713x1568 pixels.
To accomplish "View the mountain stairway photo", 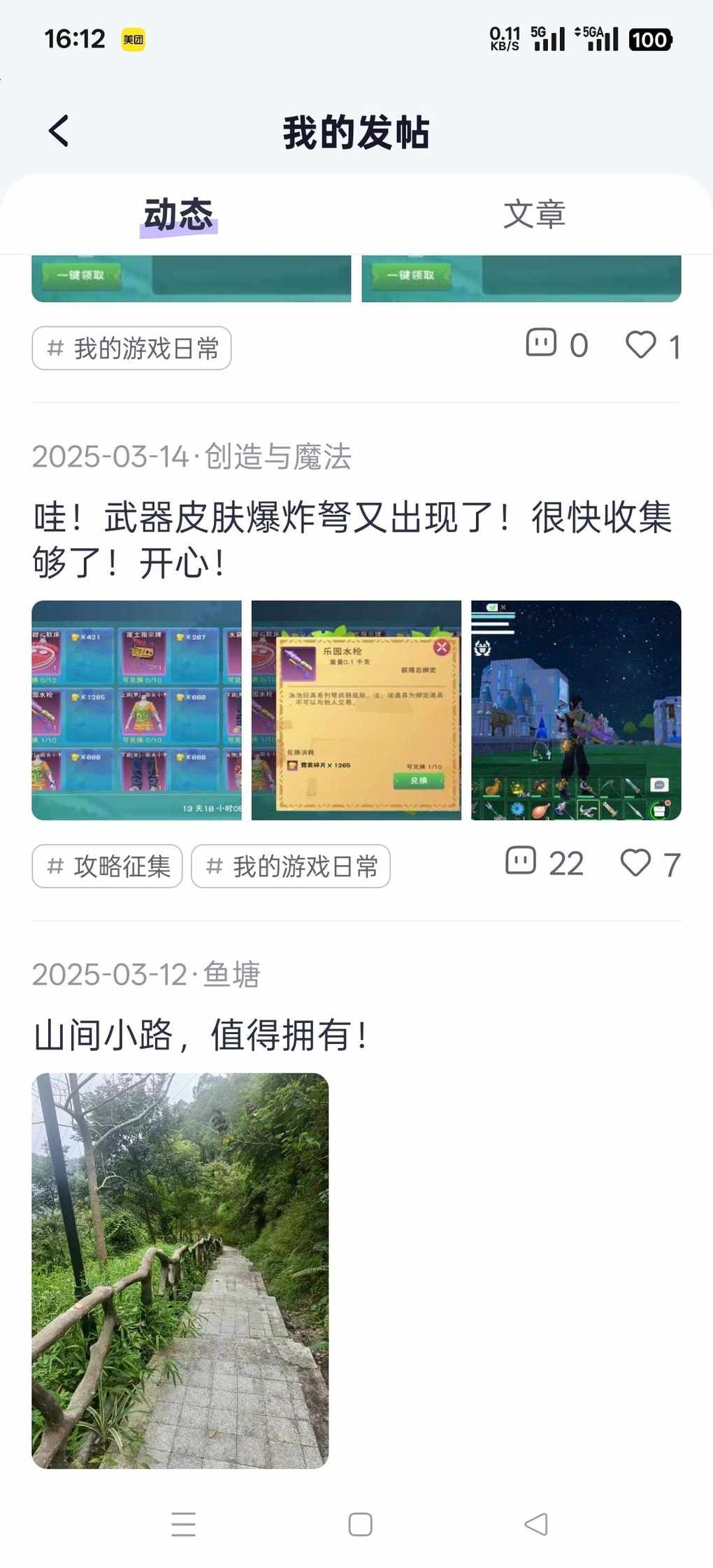I will coord(180,1270).
